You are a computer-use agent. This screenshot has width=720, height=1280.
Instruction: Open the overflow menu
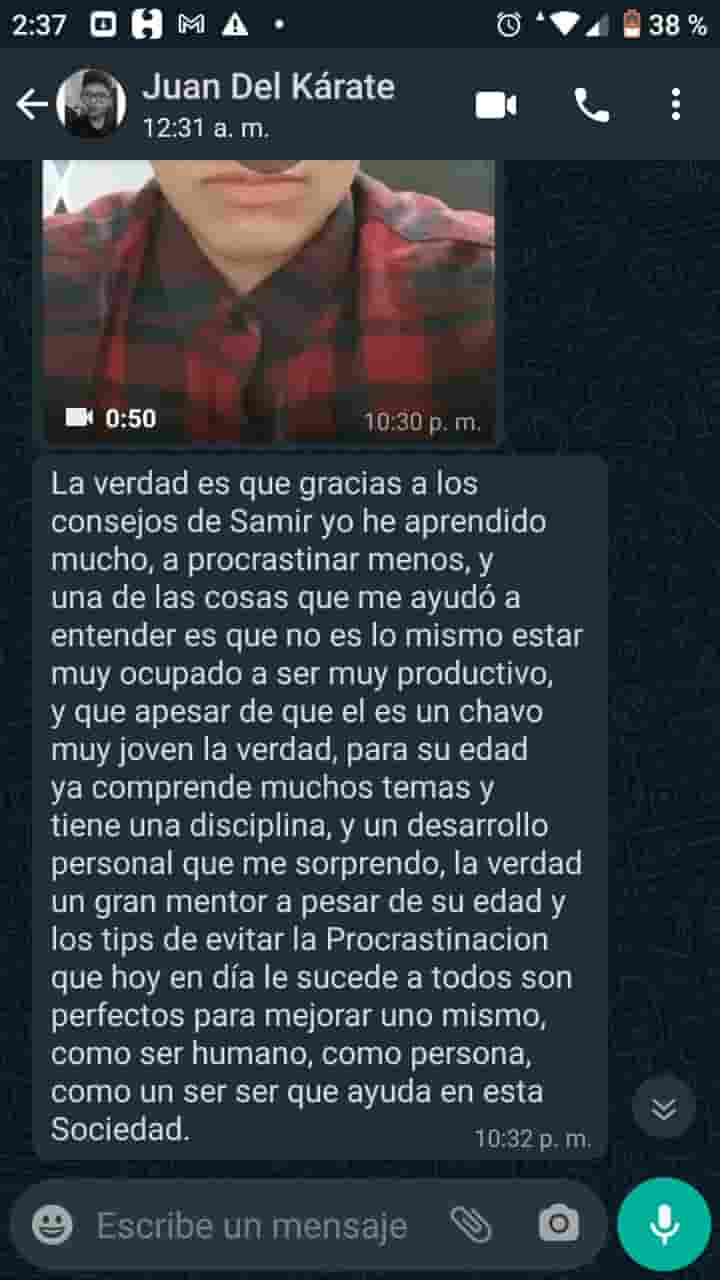[676, 104]
